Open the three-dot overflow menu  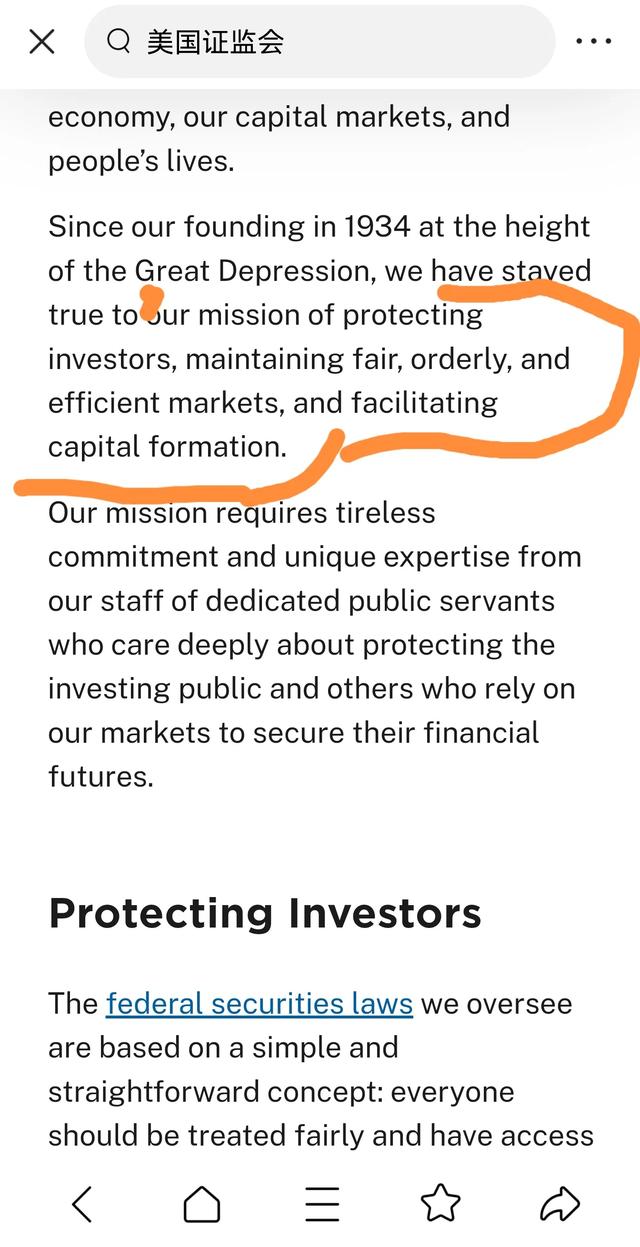[x=594, y=42]
